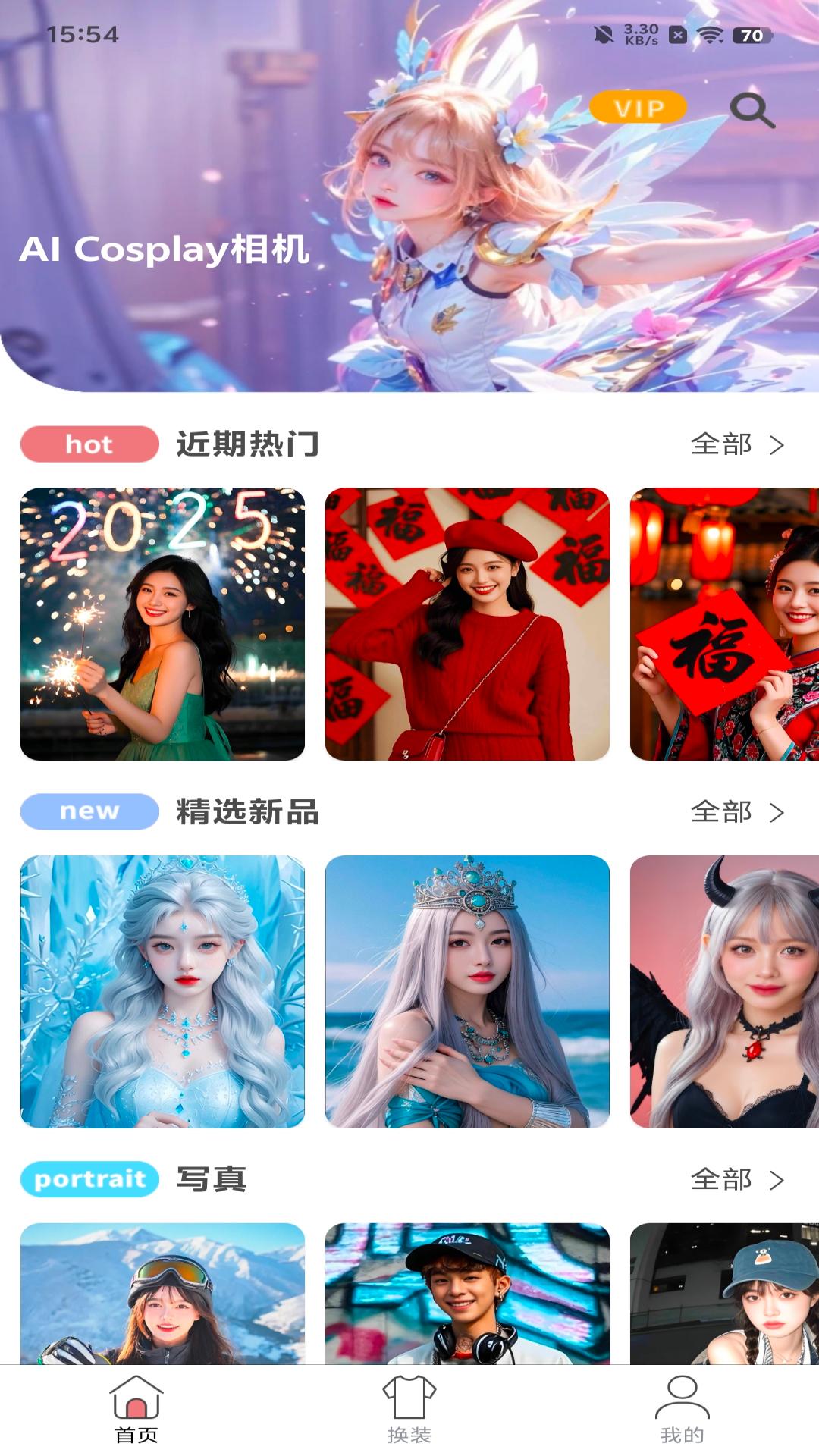This screenshot has height=1456, width=819.
Task: Open the template holding 福 sign
Action: [724, 624]
